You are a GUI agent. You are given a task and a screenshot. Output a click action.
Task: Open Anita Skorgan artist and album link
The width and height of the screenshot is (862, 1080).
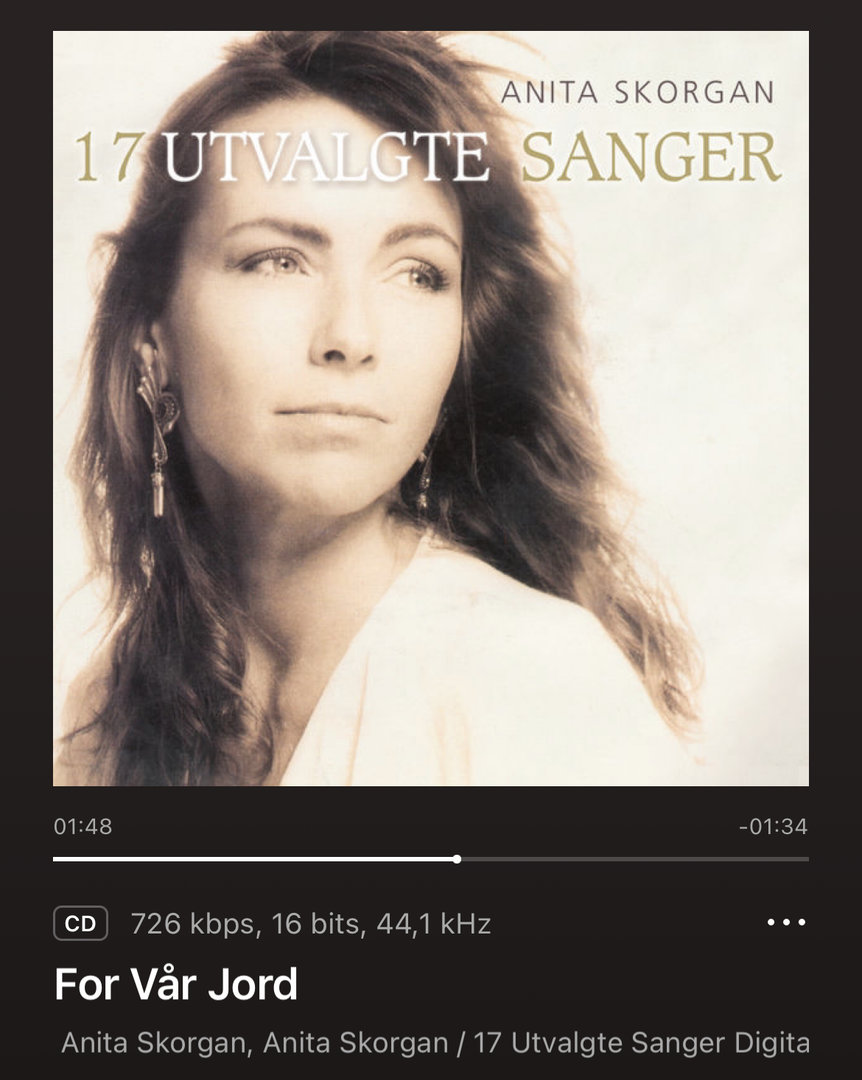(x=434, y=1043)
